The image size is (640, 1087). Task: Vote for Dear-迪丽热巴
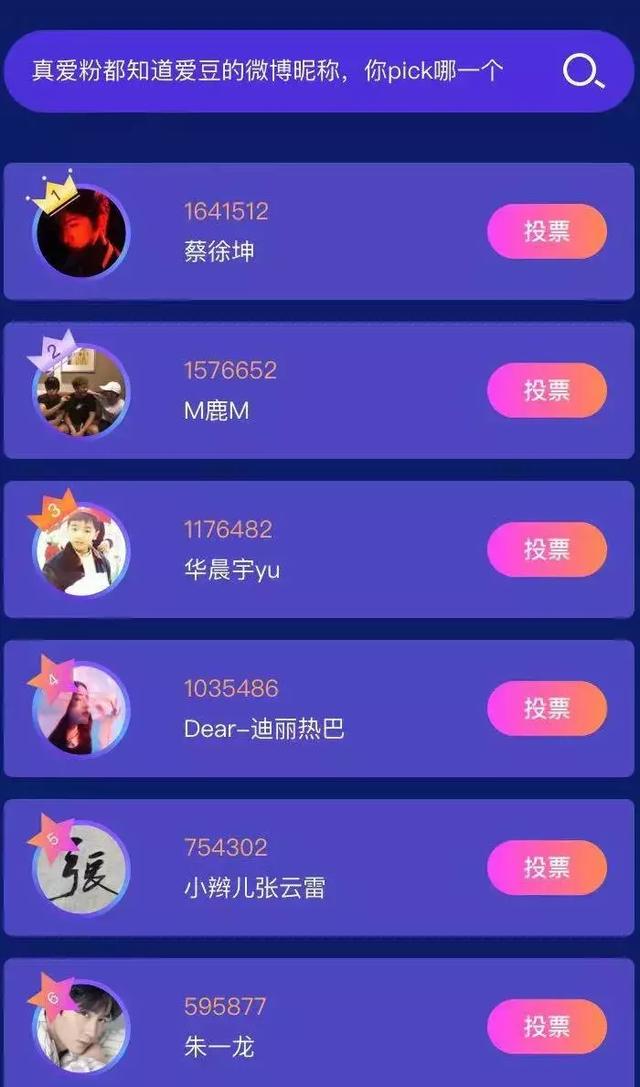click(x=546, y=708)
